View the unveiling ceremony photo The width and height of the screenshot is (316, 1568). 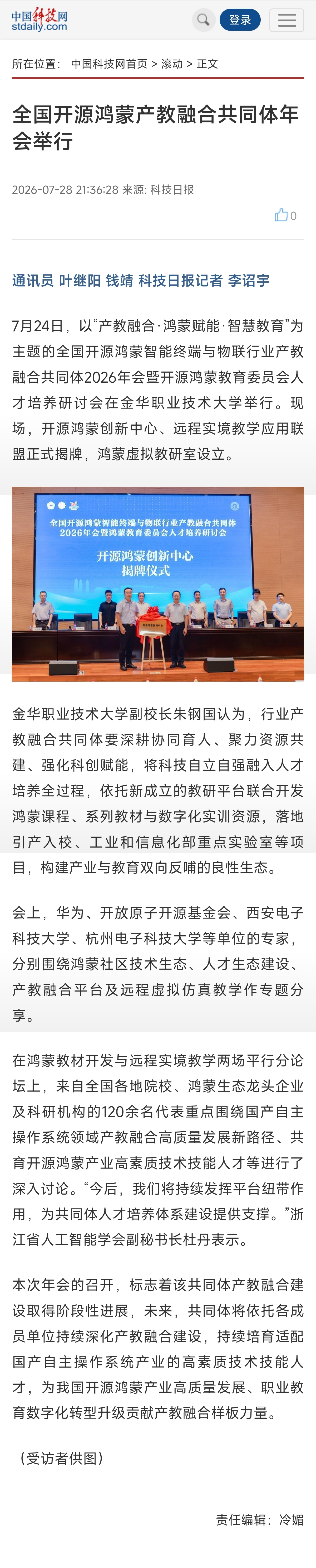[x=158, y=584]
